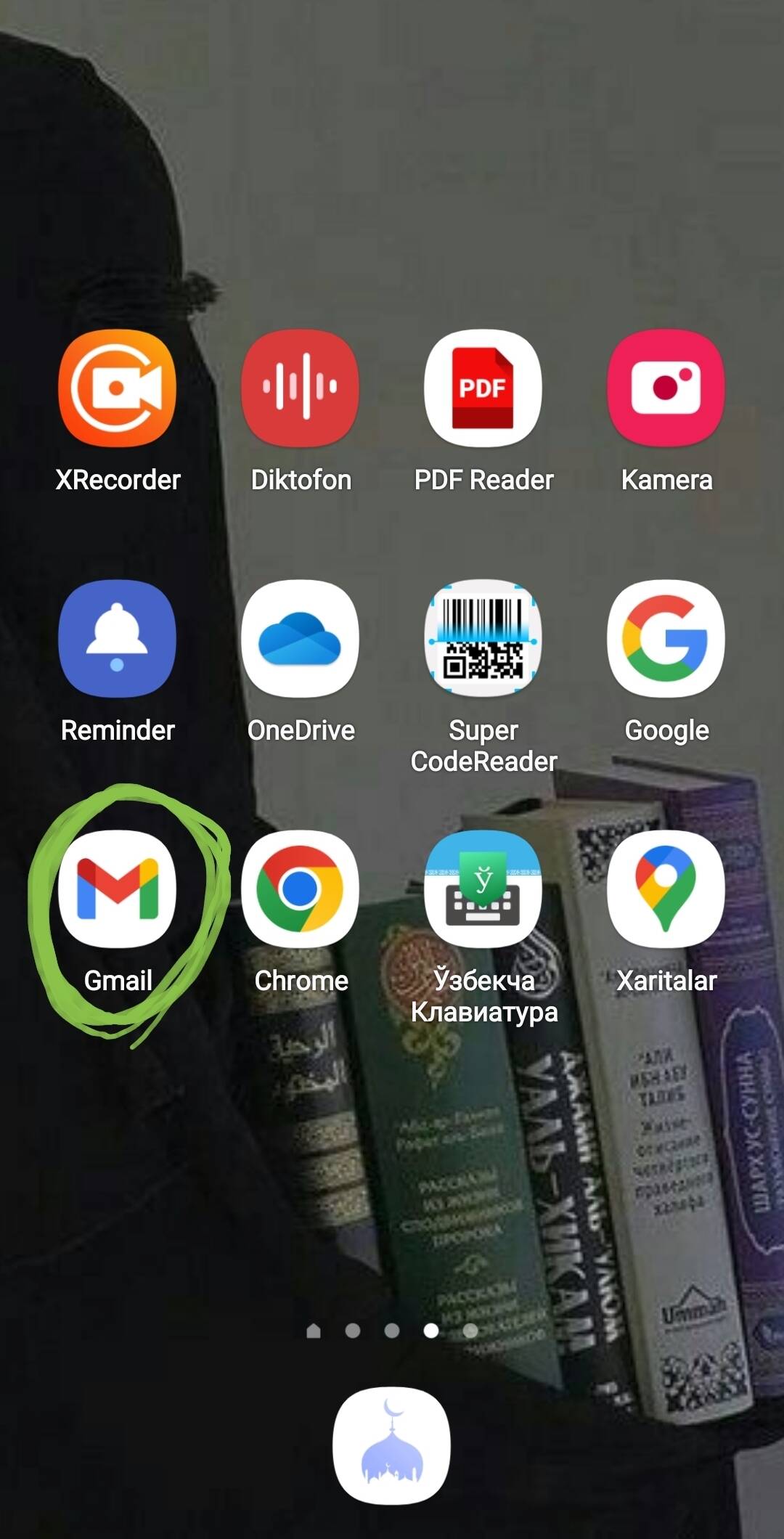
Task: Open the Google app
Action: (x=666, y=639)
